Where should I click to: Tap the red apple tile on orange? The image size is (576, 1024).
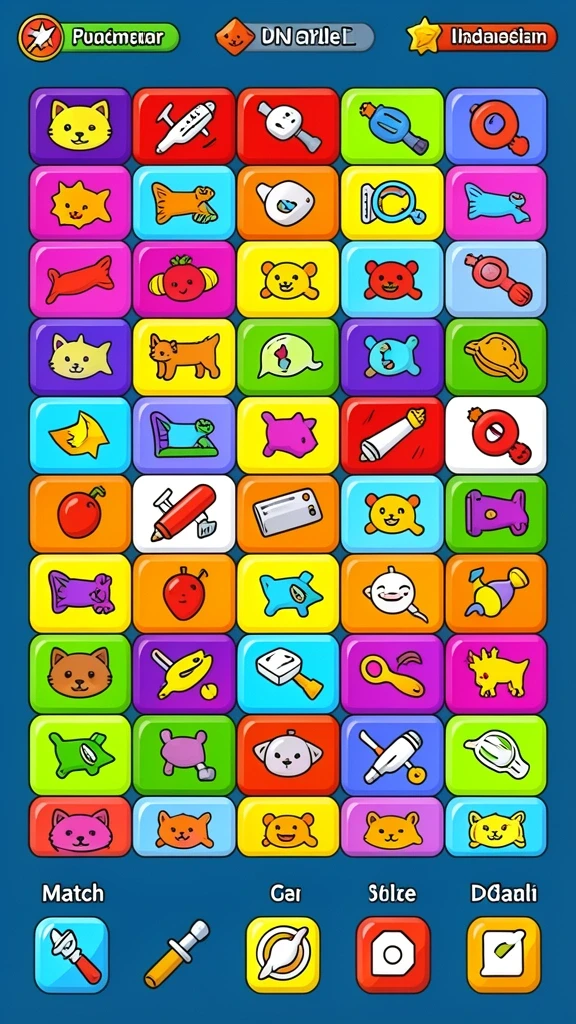[80, 513]
